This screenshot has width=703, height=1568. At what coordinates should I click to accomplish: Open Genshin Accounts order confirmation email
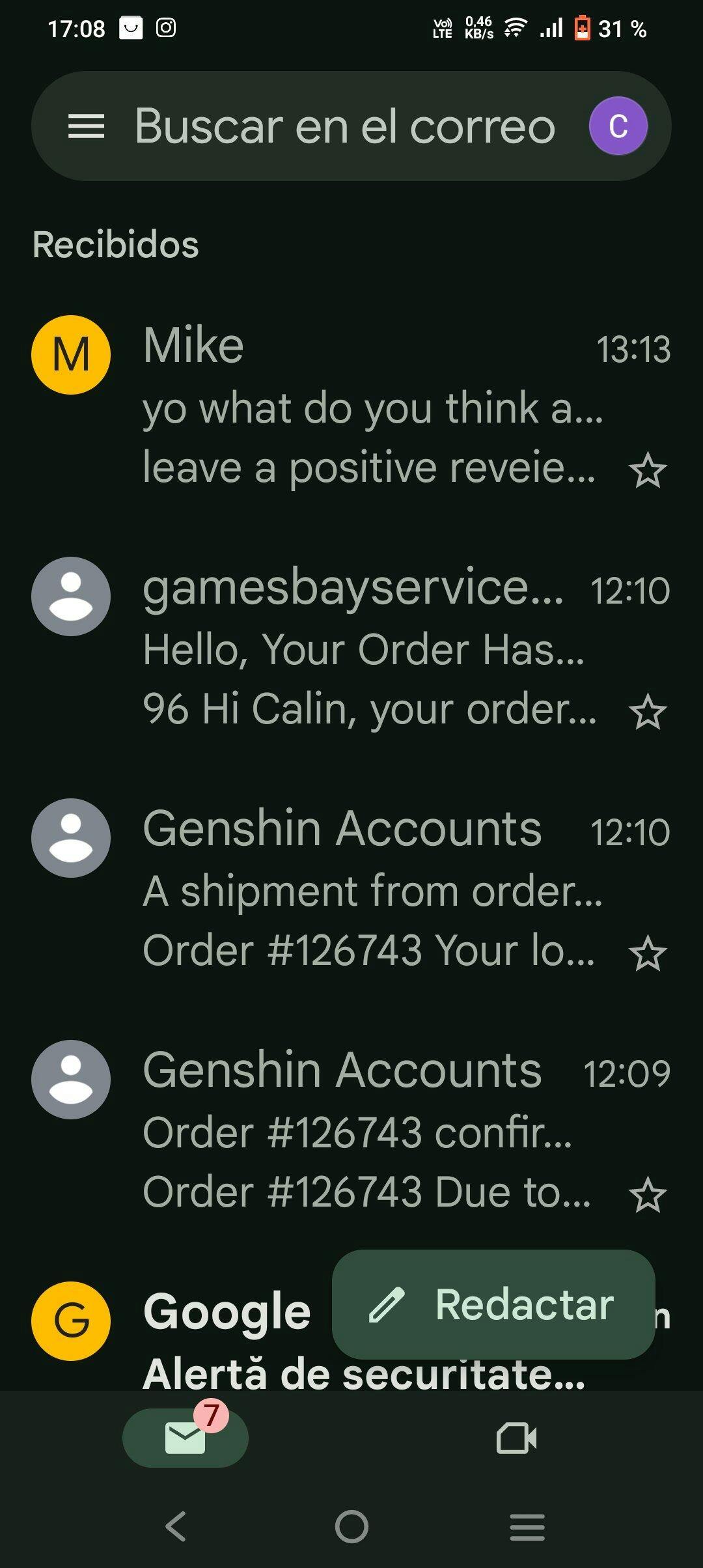pos(351,1131)
